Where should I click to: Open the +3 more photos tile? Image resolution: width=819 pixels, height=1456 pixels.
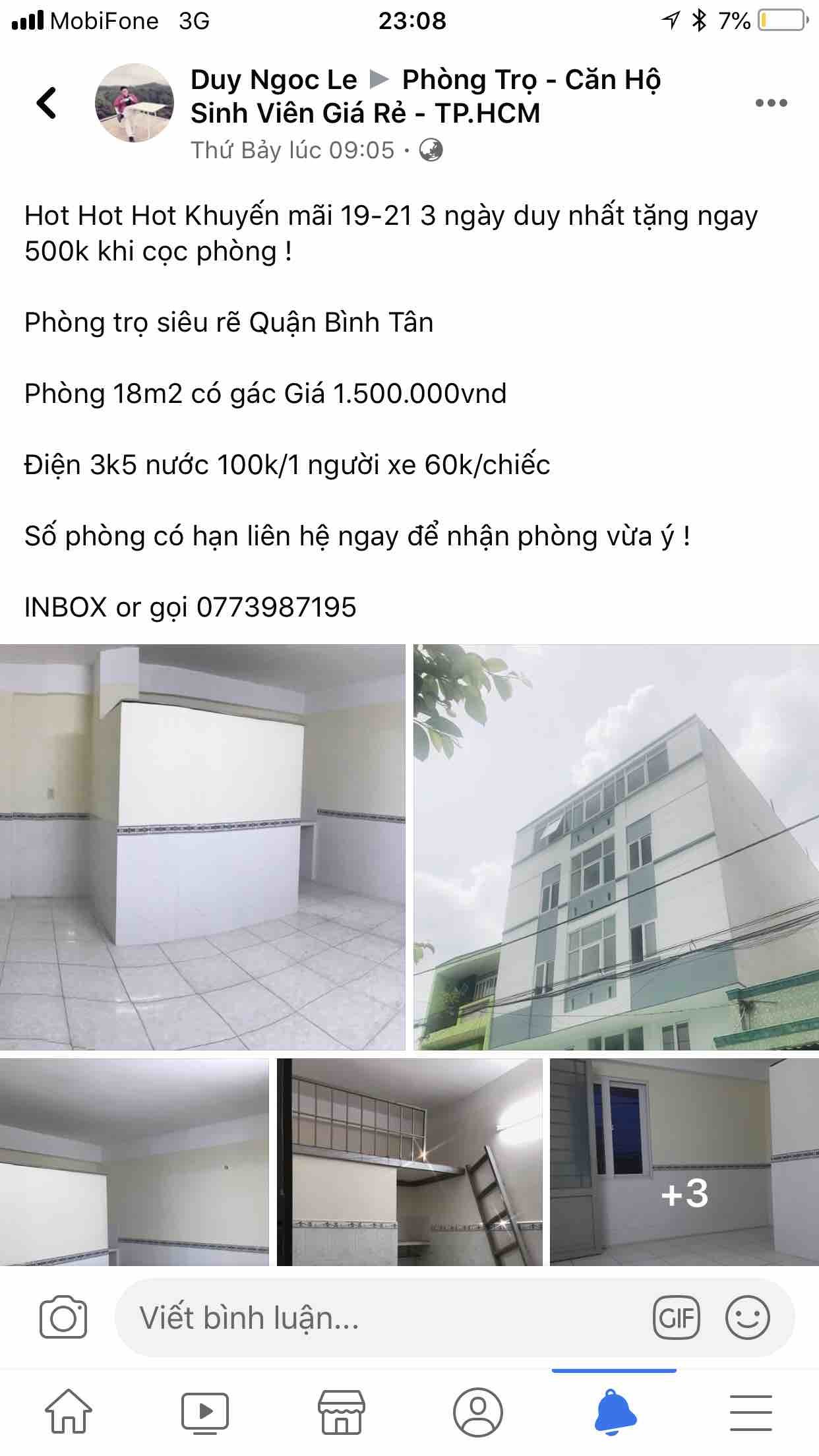pos(684,1162)
